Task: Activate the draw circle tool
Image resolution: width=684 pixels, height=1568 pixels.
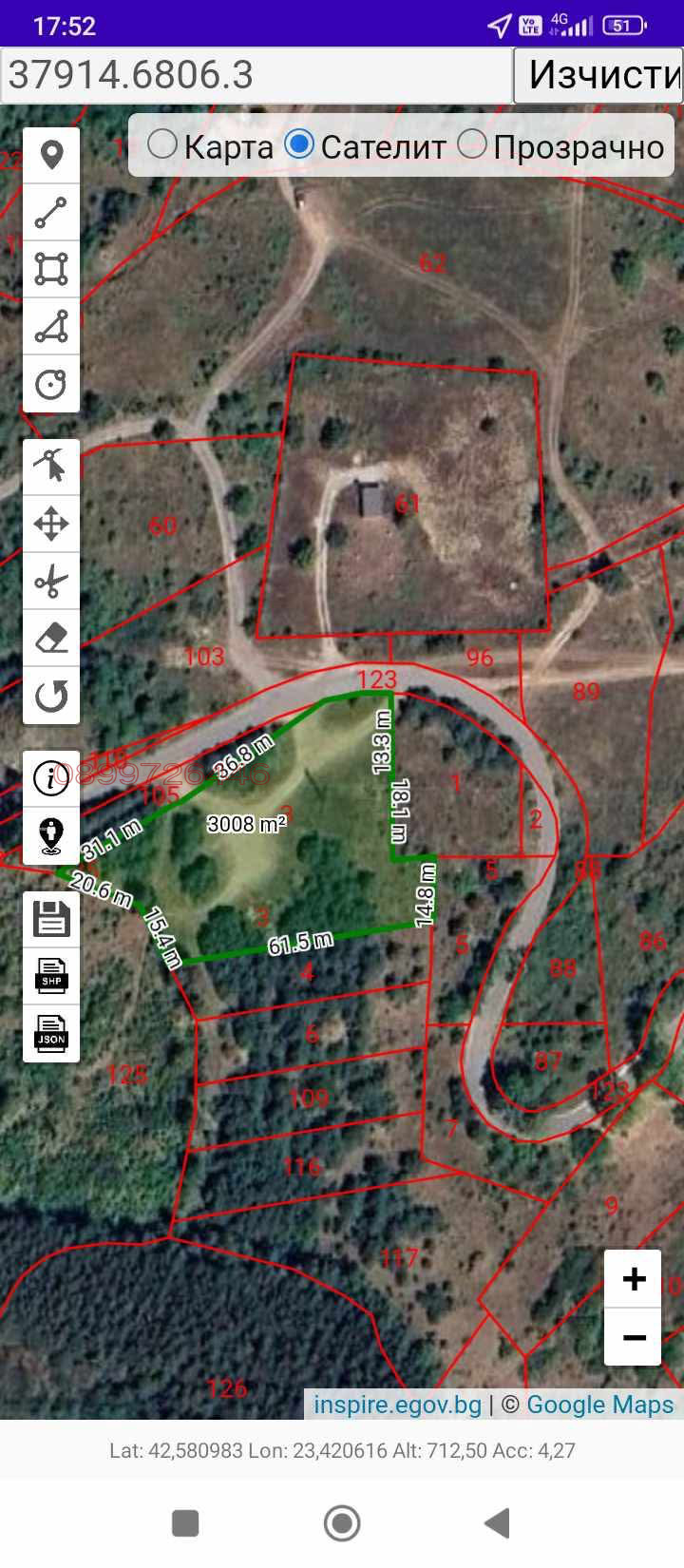Action: point(51,384)
